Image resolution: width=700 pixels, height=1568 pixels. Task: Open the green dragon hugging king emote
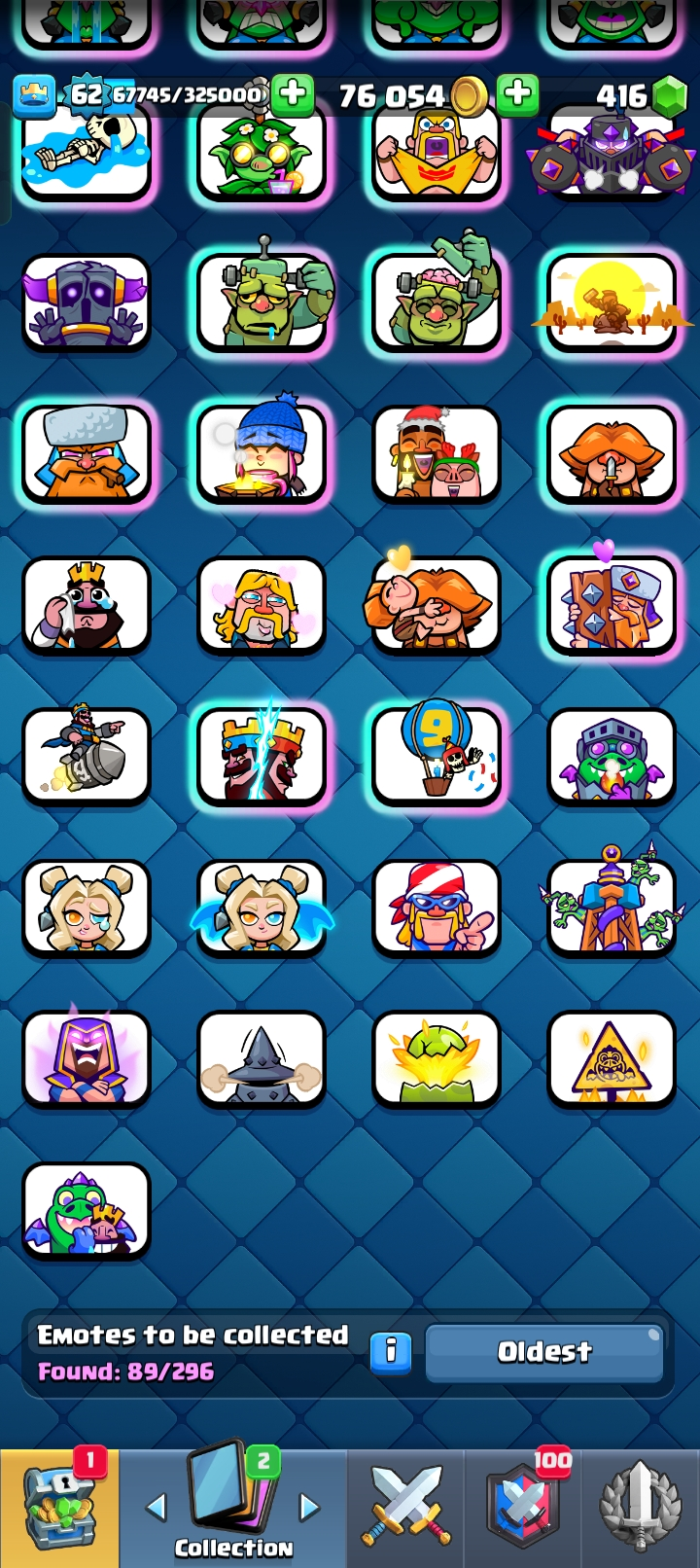pyautogui.click(x=87, y=1211)
